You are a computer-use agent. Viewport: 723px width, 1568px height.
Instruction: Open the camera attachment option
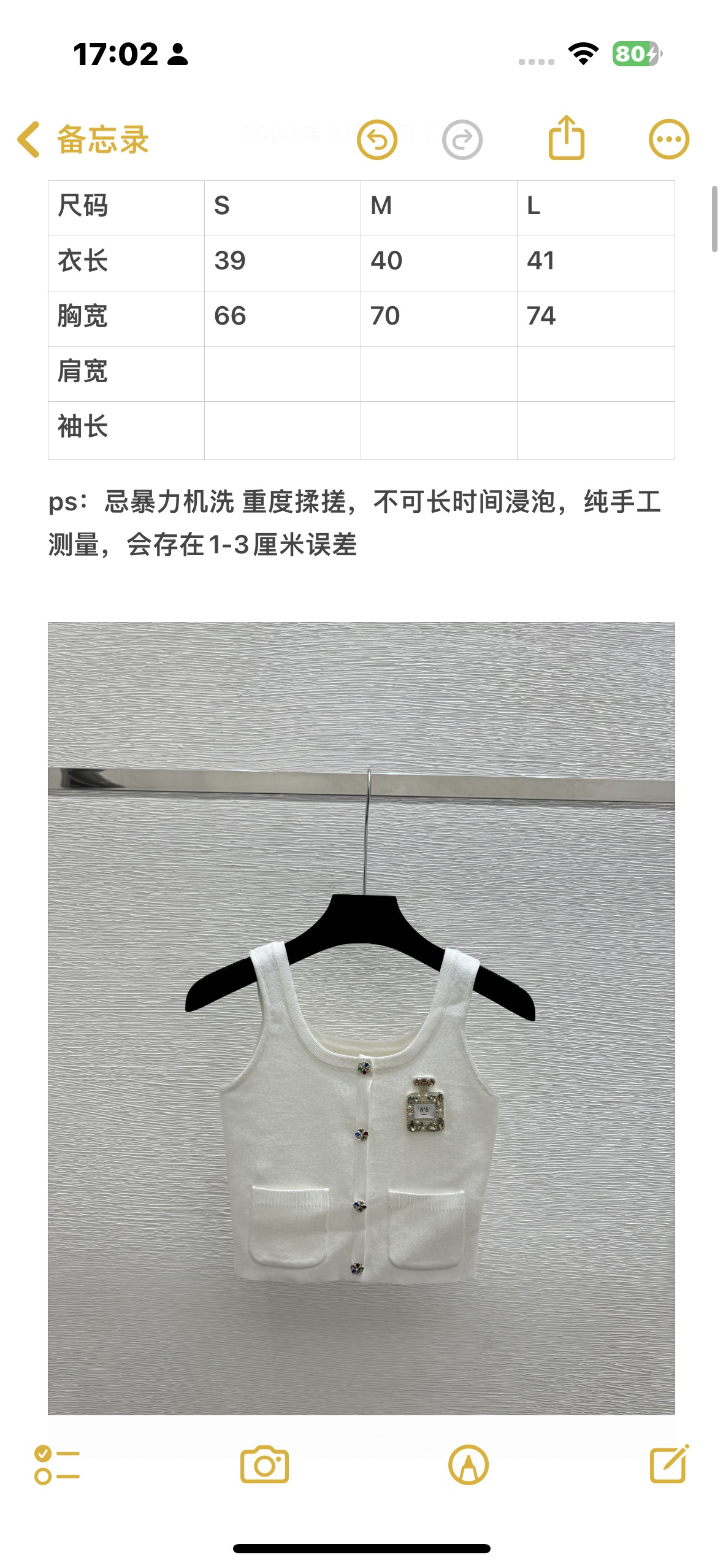[264, 1464]
